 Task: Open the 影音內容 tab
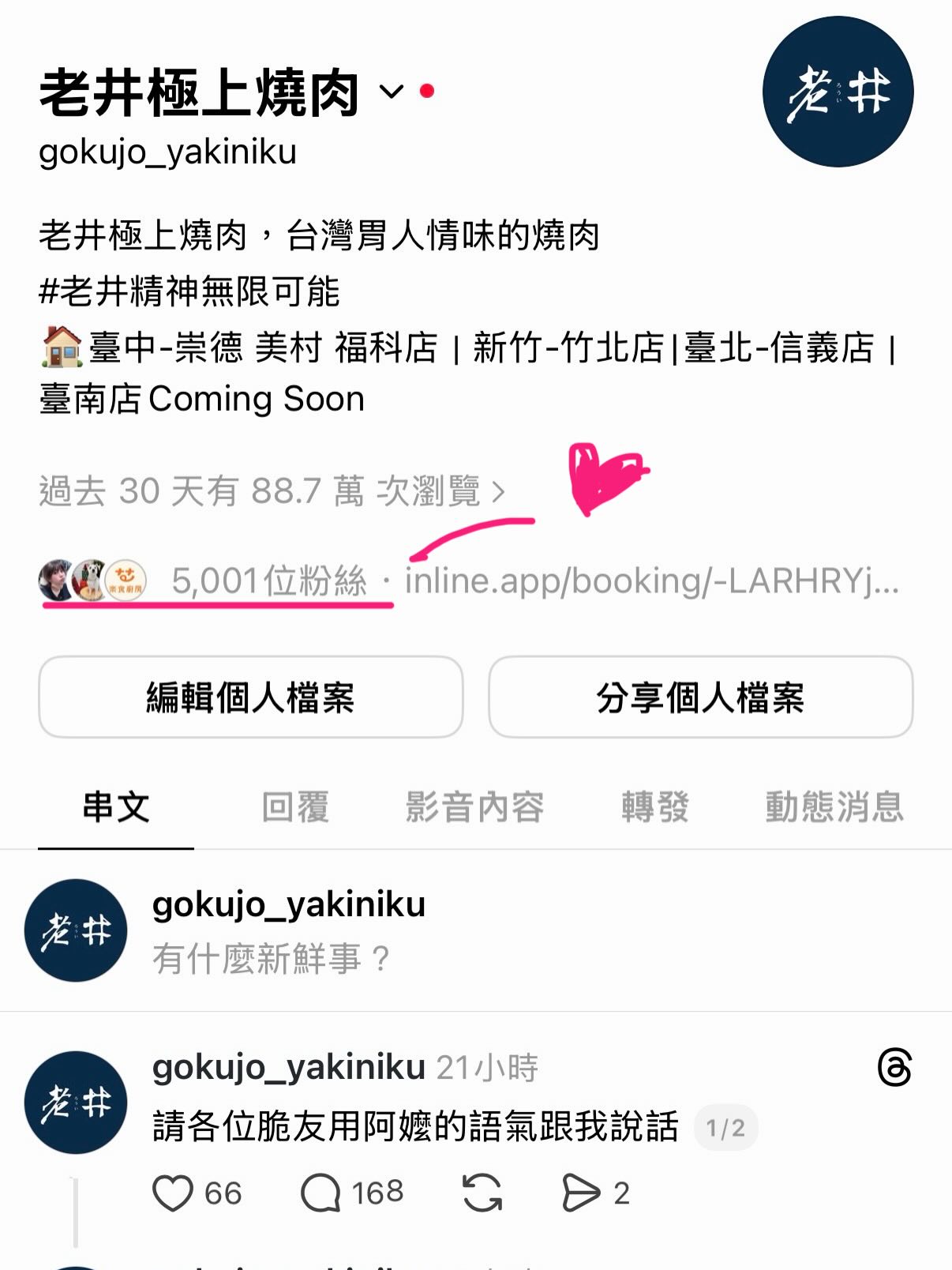[x=474, y=807]
